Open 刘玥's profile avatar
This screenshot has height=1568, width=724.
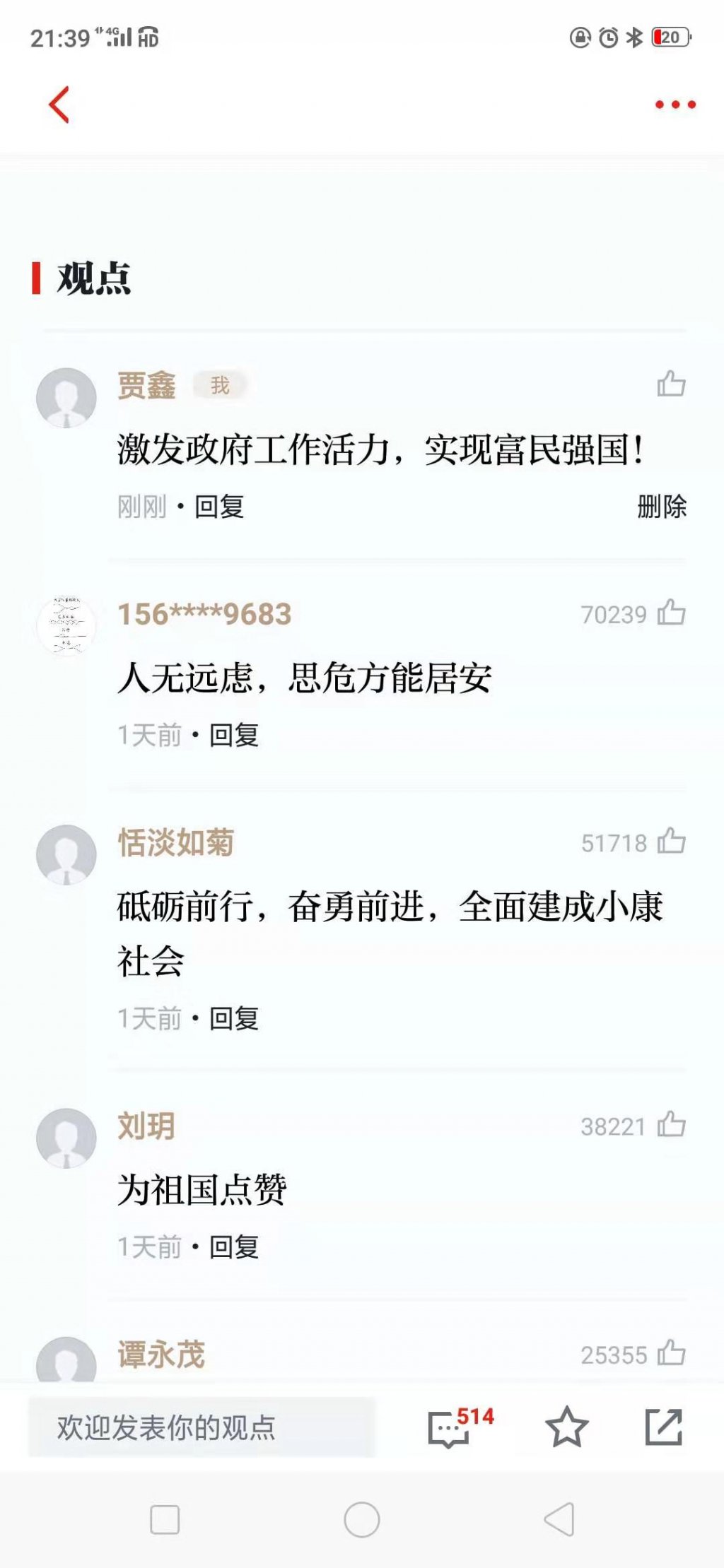click(66, 1138)
